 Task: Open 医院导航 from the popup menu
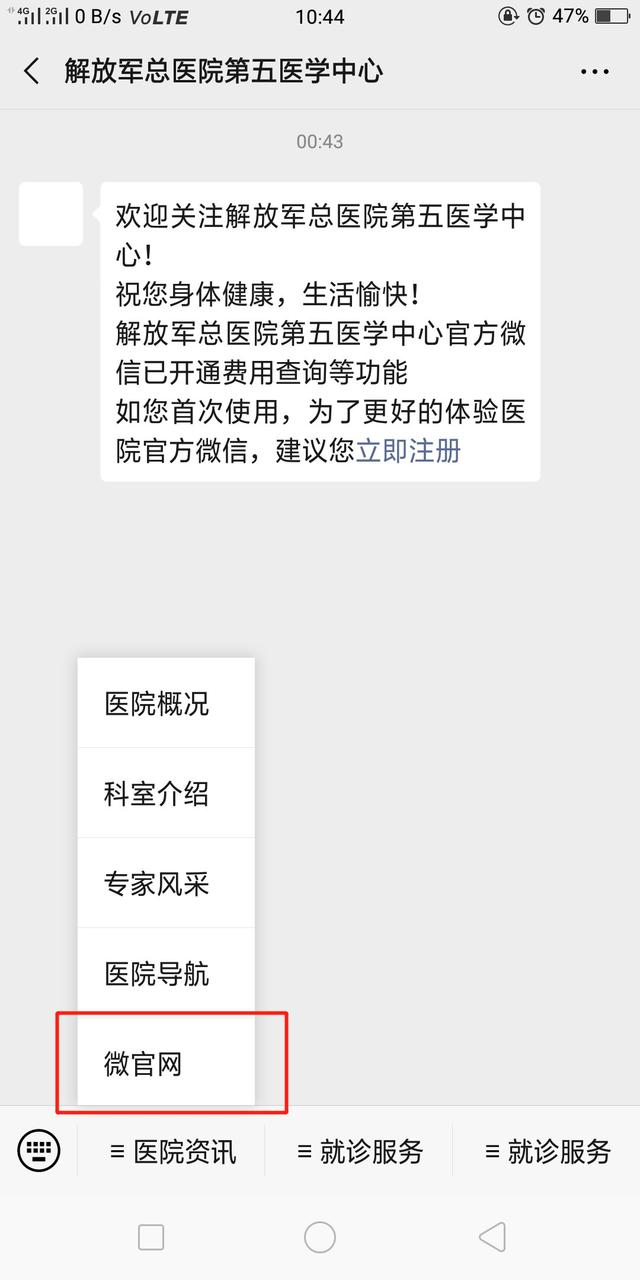166,973
